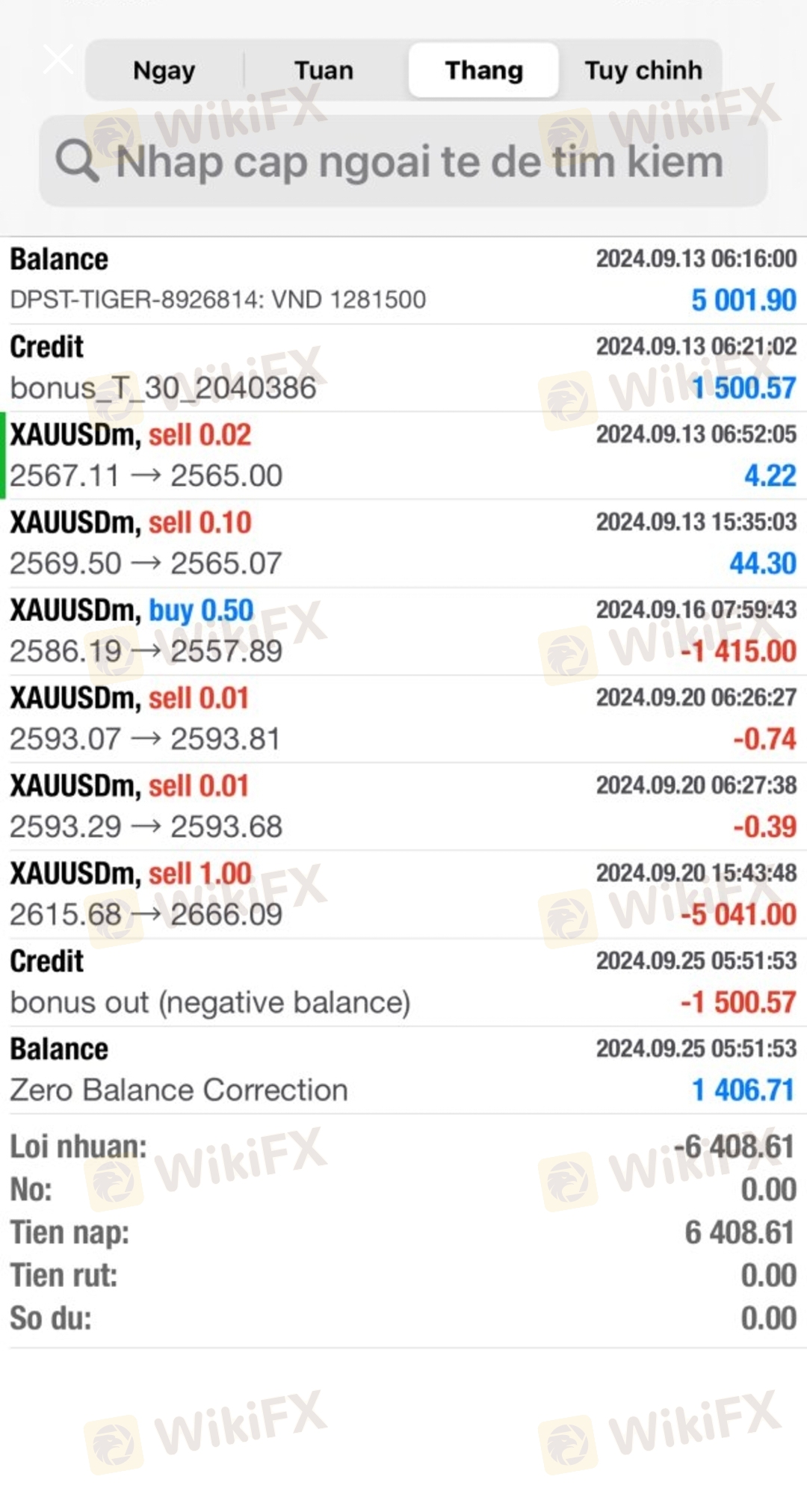Open the sell 1.00 trade losing 5 041.00
807x1512 pixels.
(403, 894)
